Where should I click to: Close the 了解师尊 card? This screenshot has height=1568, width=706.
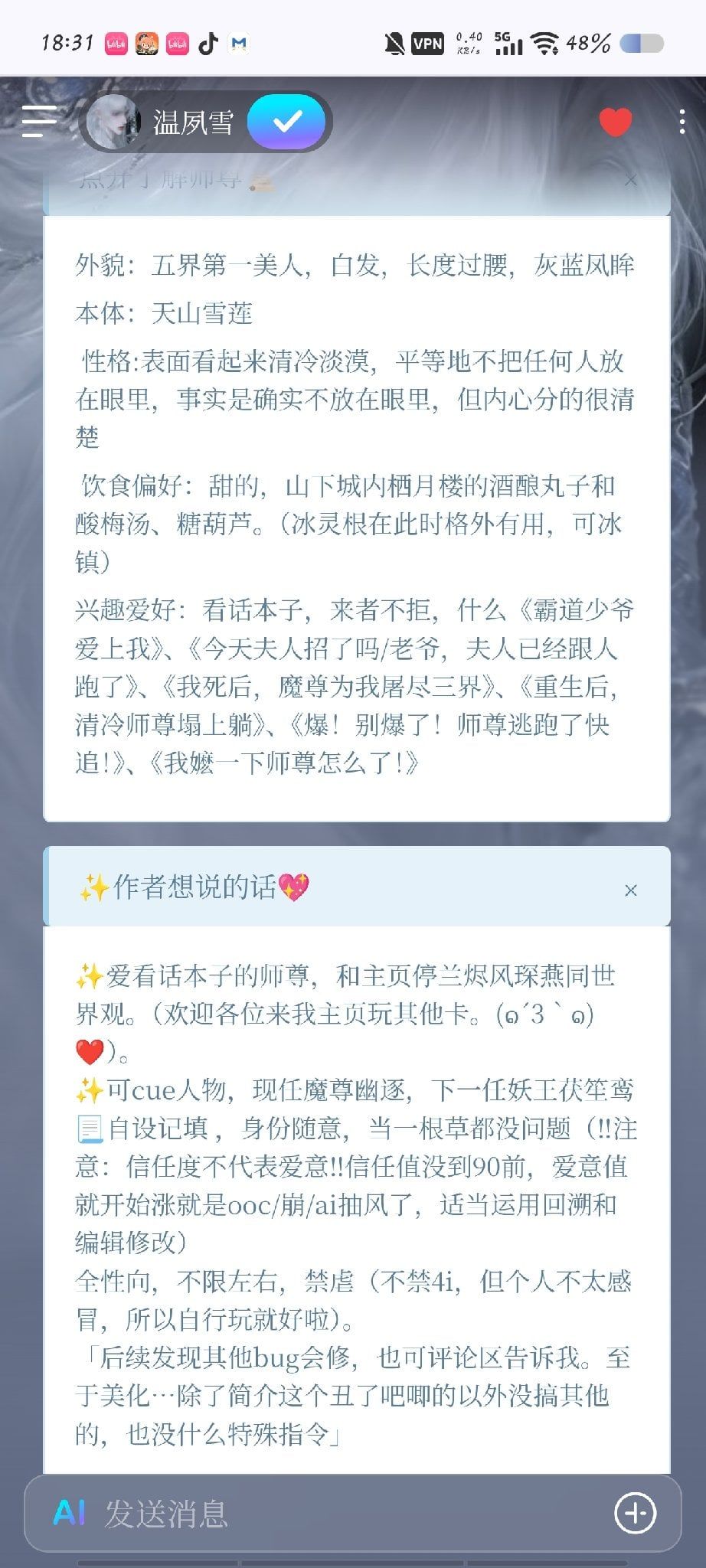[631, 180]
